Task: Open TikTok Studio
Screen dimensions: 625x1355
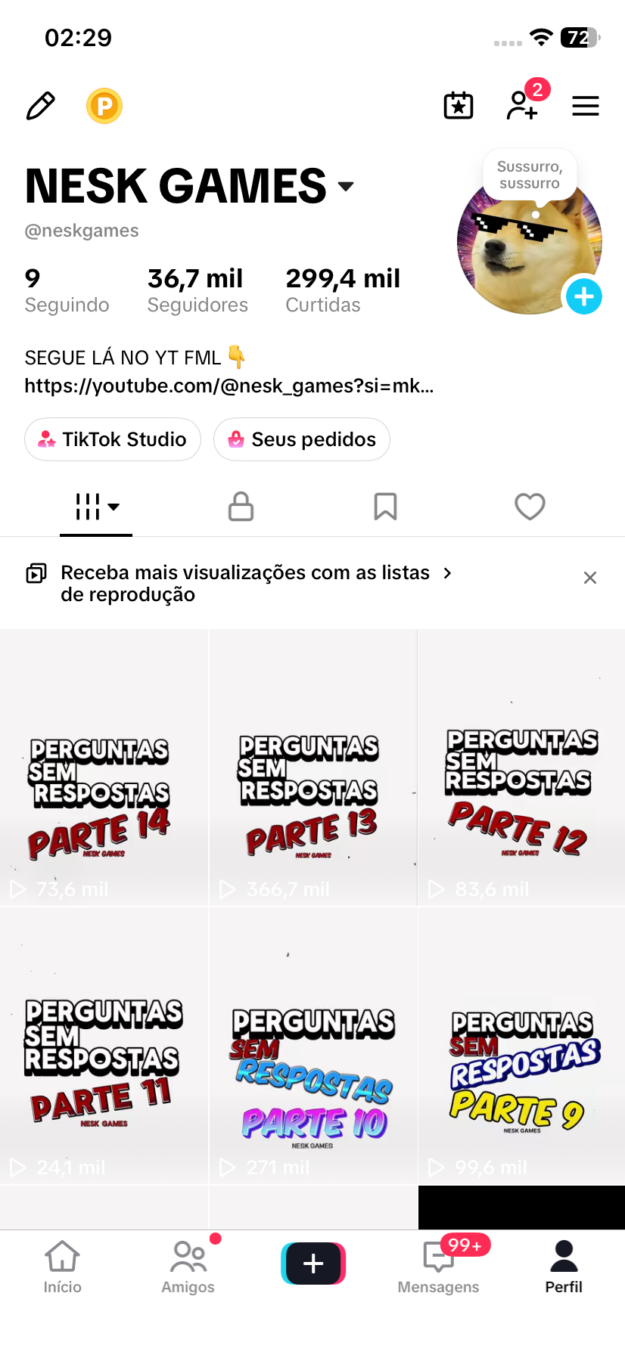Action: 112,439
